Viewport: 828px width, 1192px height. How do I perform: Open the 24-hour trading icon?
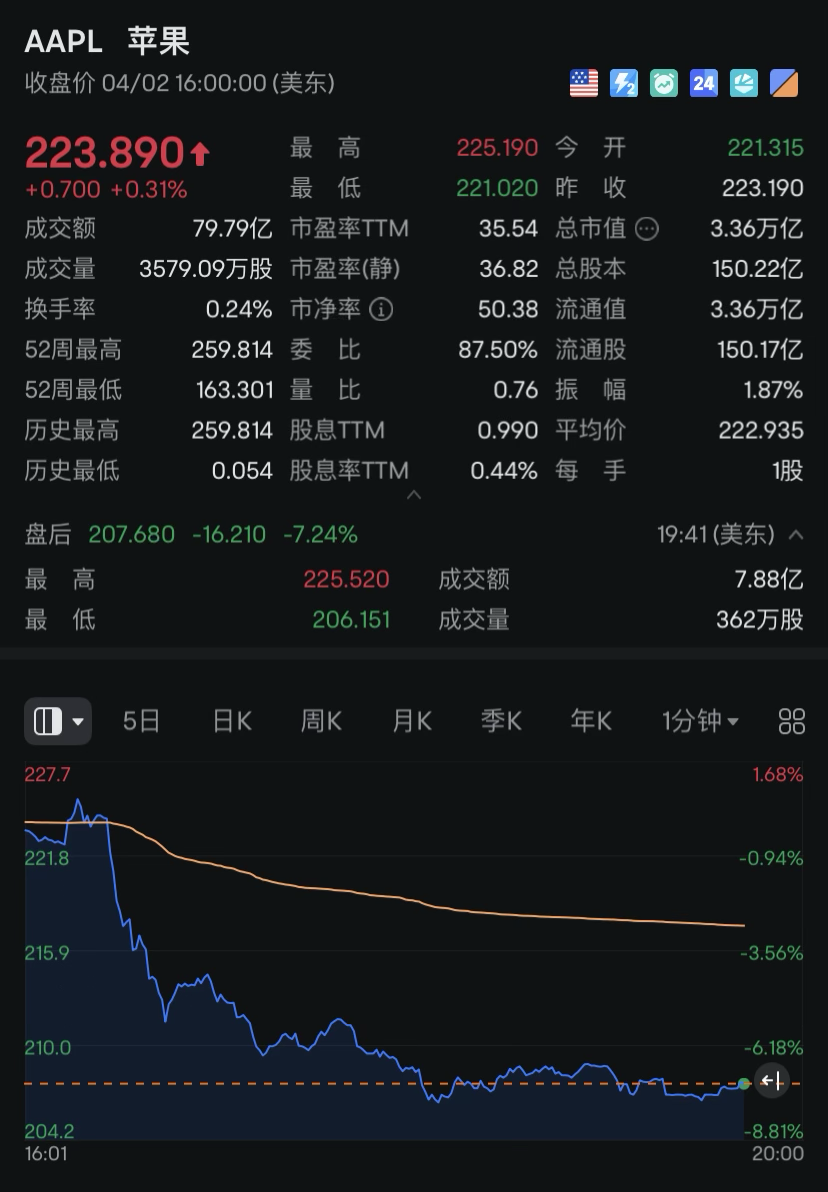pyautogui.click(x=704, y=83)
